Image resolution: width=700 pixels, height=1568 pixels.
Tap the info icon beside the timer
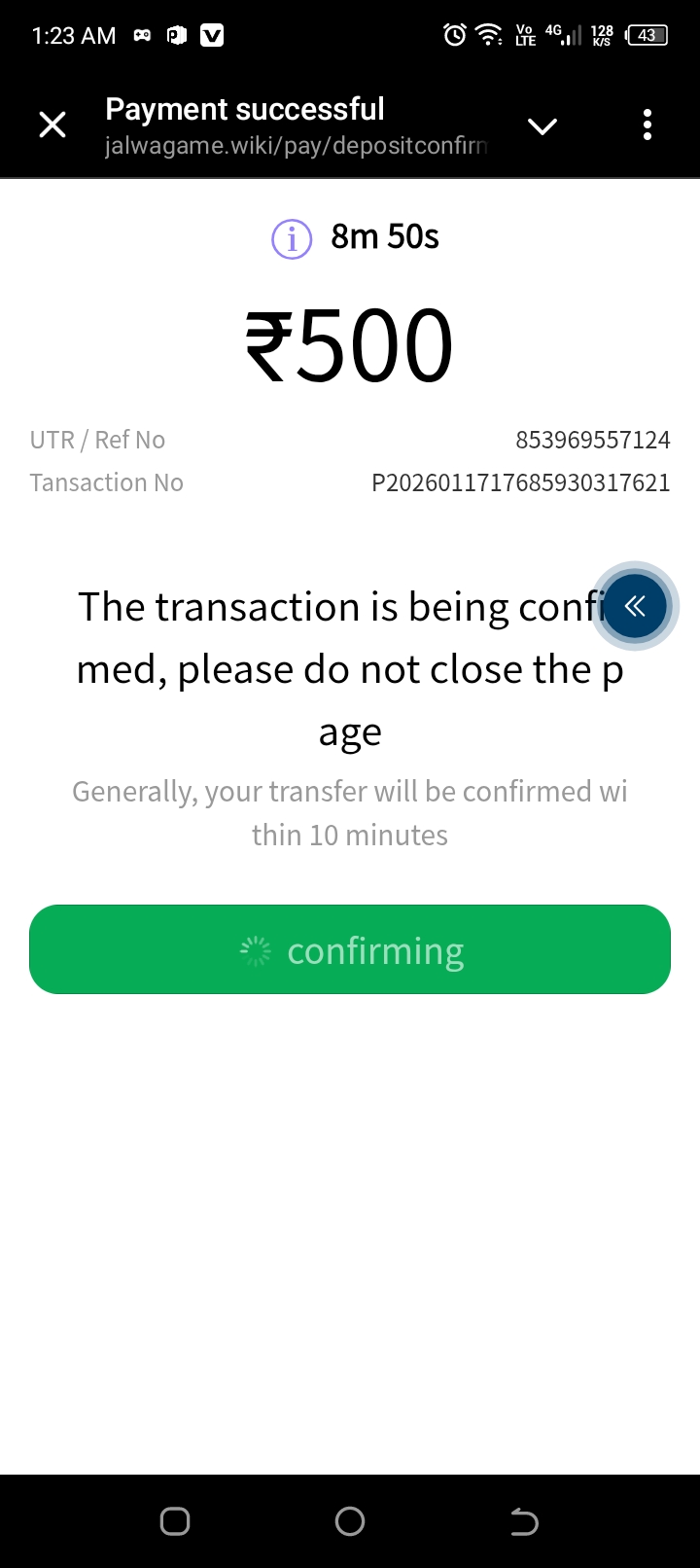tap(292, 238)
